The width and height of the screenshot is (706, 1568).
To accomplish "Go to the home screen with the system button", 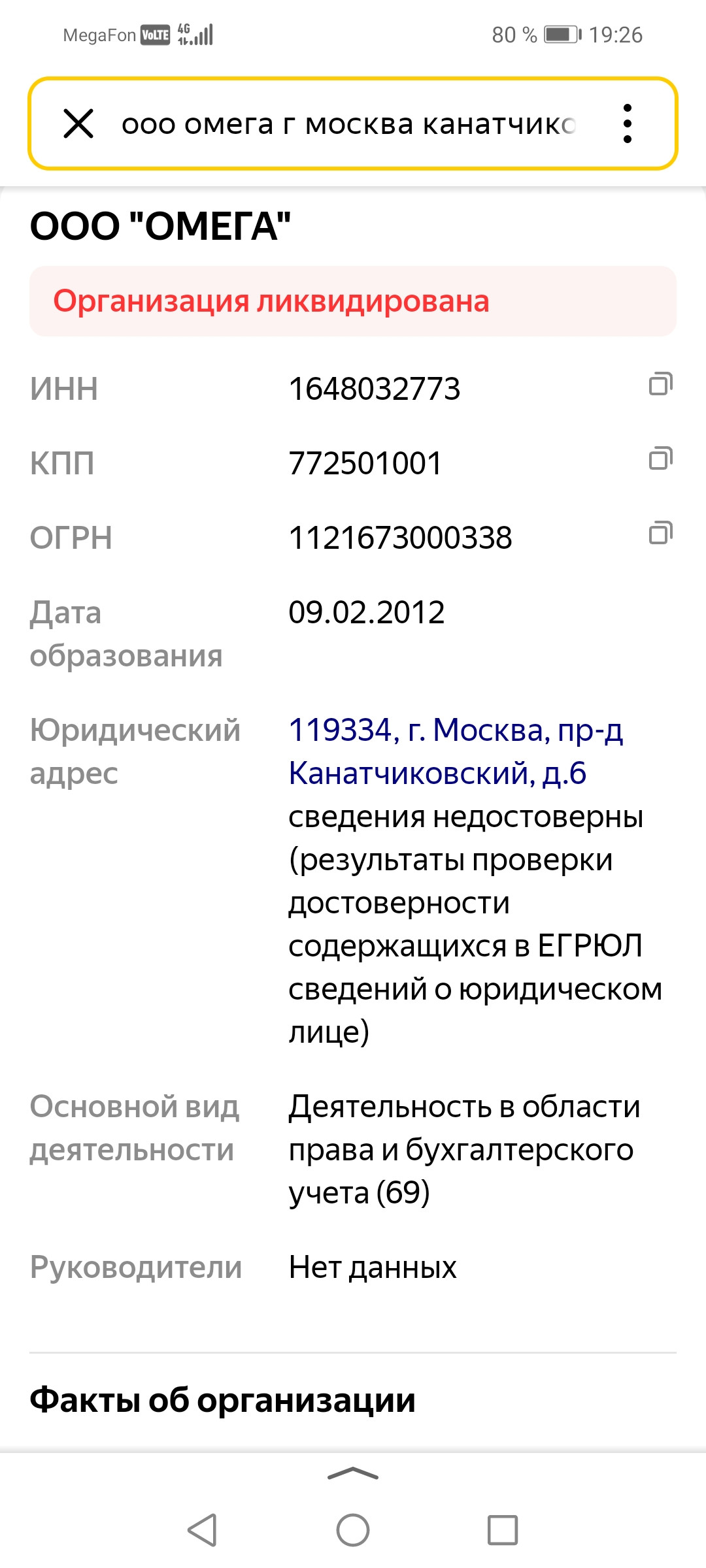I will [353, 1530].
